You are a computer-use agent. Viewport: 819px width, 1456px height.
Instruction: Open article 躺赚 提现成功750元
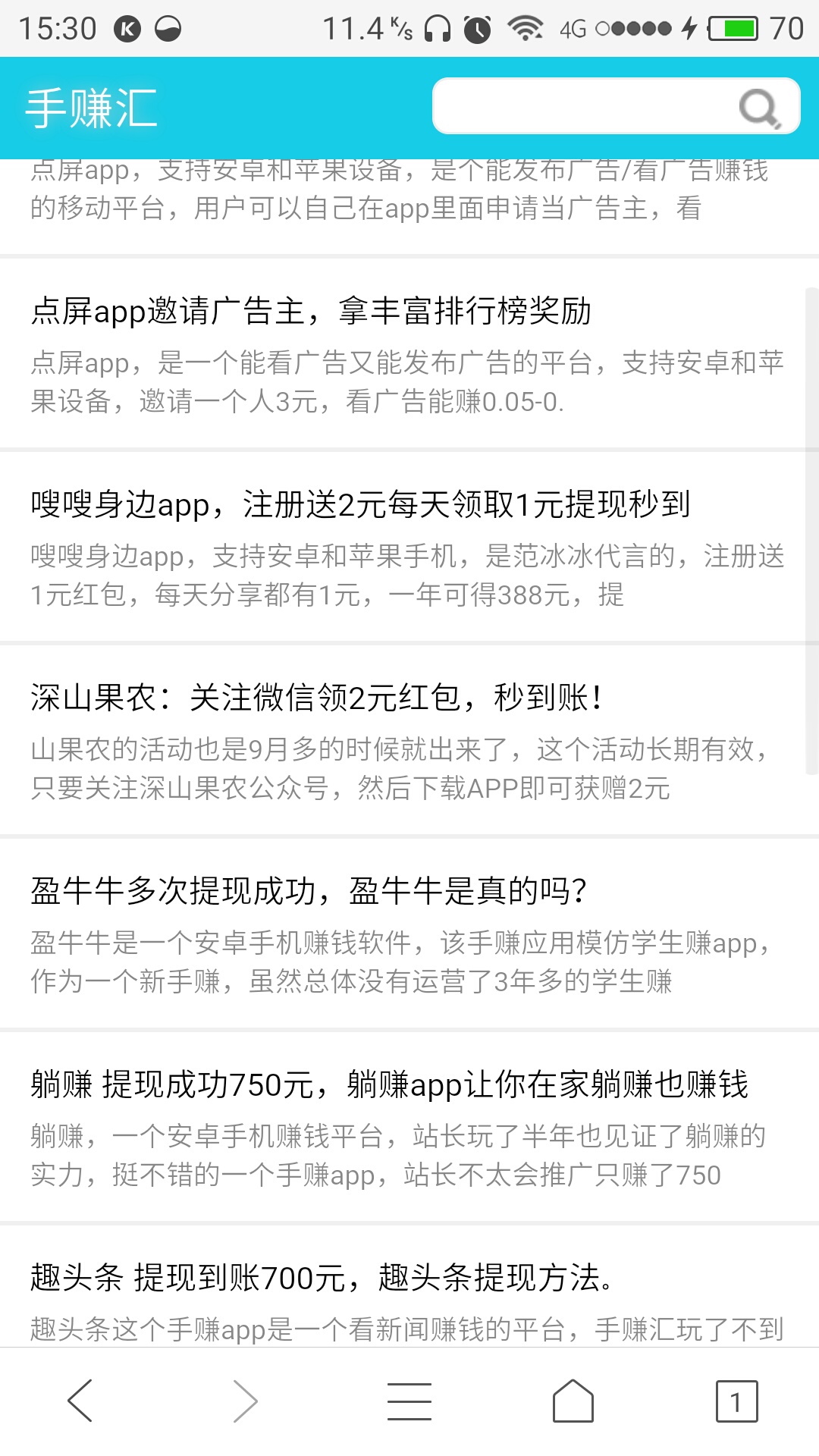pyautogui.click(x=389, y=1084)
